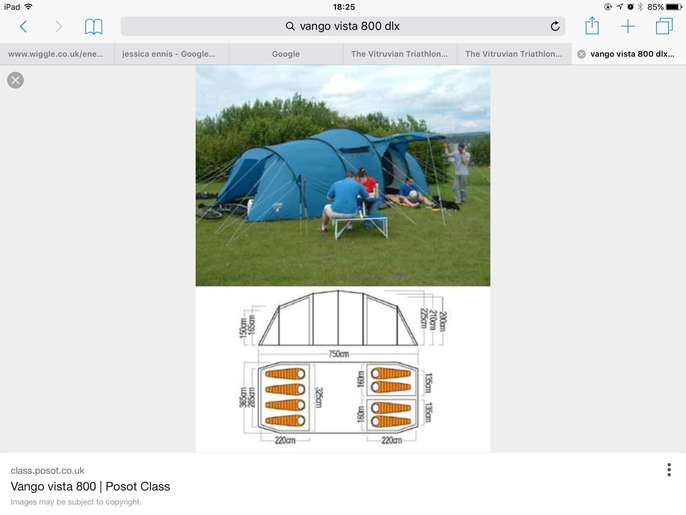Switch to the Google tab

[286, 54]
